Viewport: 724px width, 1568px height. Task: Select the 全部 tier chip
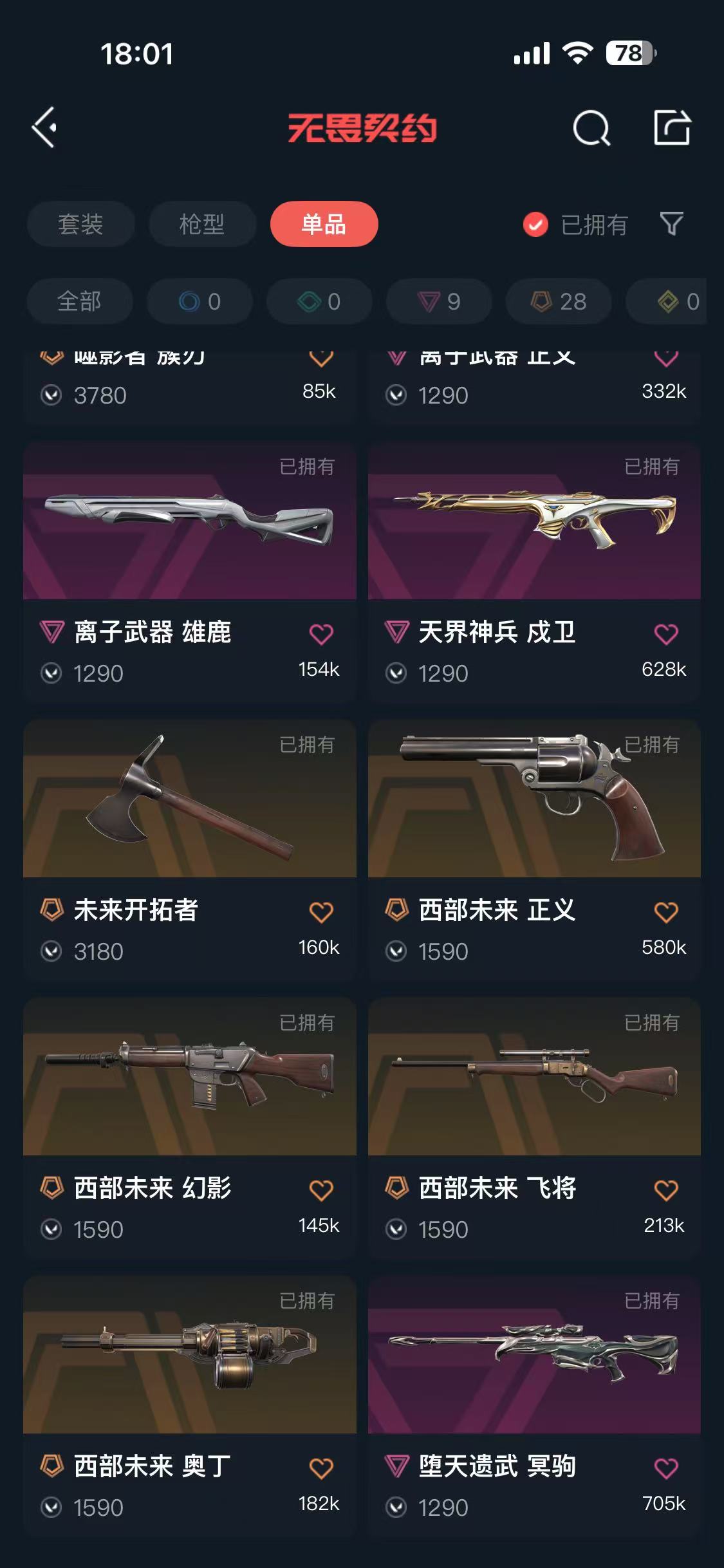coord(79,301)
